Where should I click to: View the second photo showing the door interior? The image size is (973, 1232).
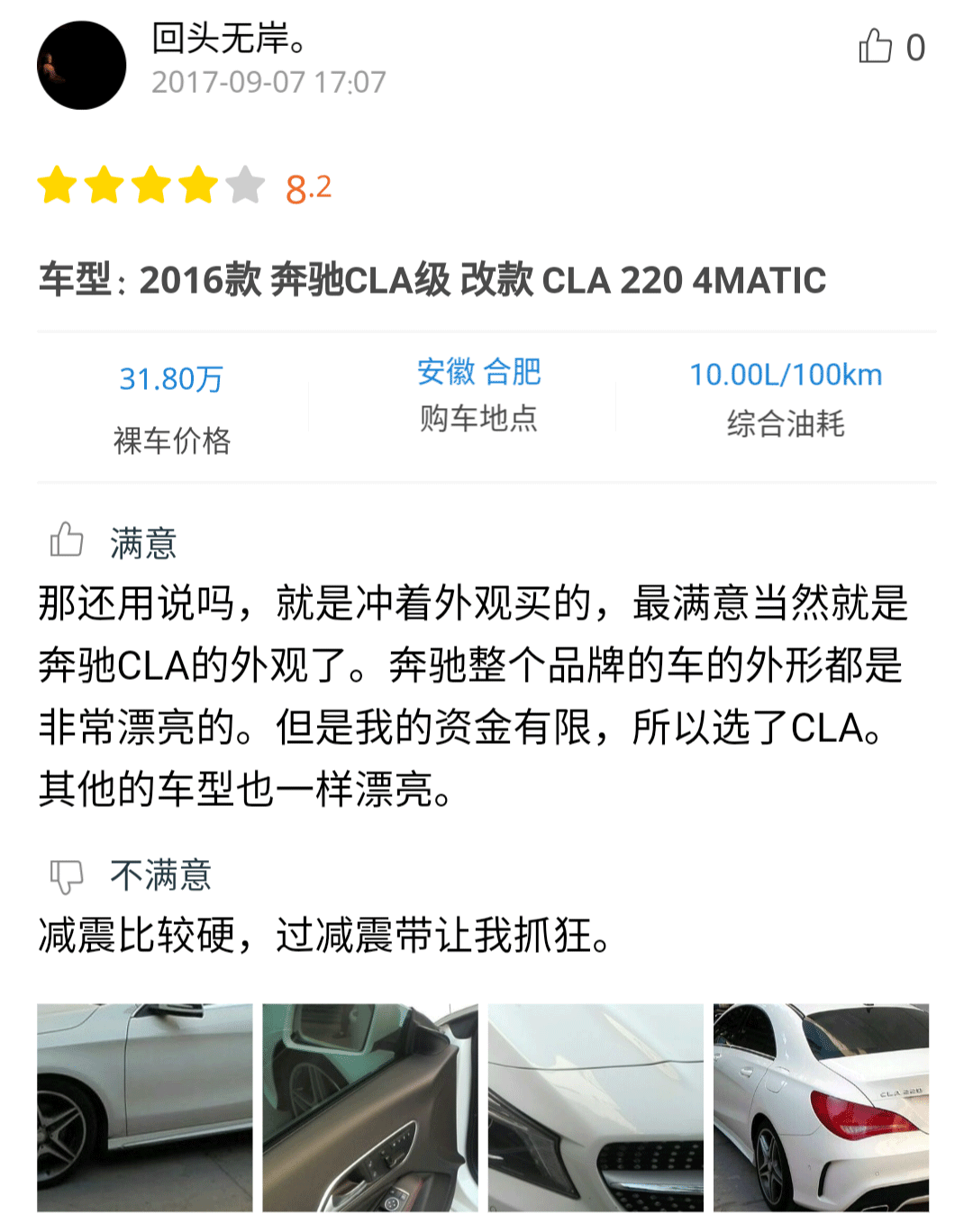click(370, 1108)
